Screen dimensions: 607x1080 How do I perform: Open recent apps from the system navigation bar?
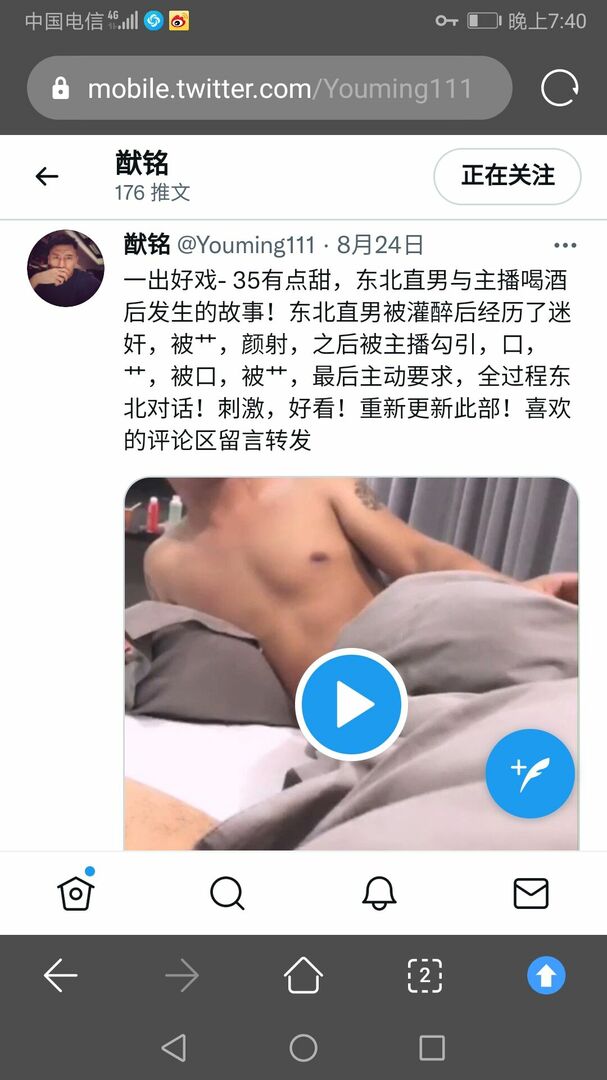point(431,1047)
